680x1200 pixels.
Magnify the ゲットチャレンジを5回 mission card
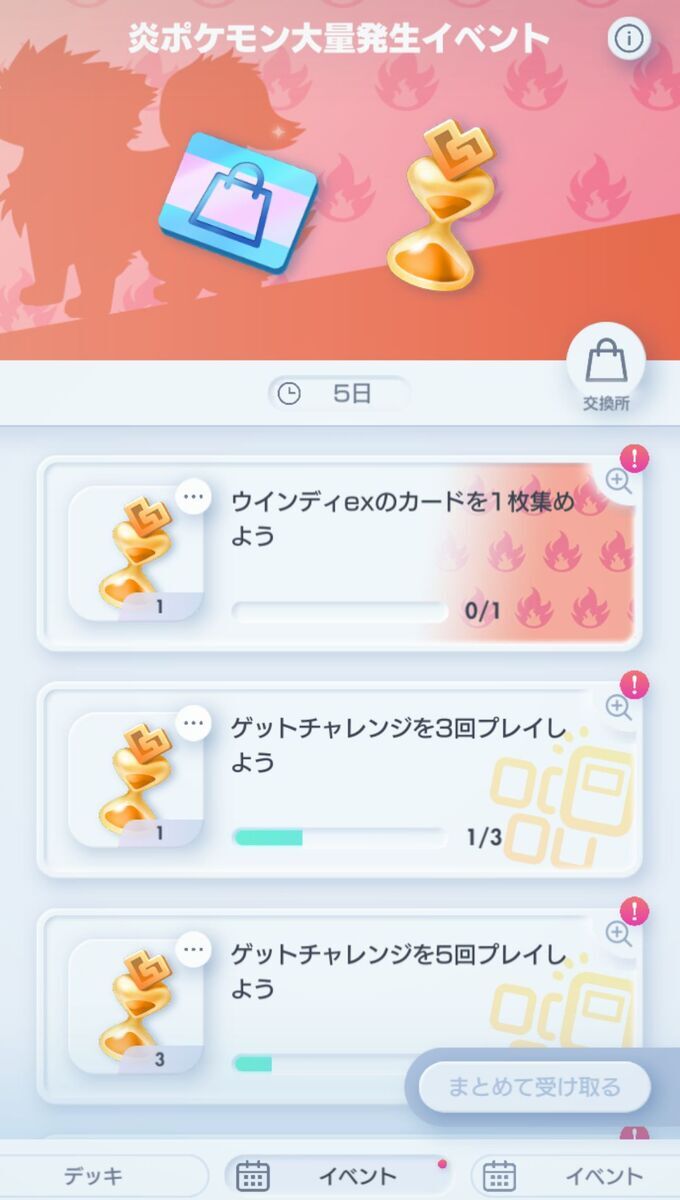(619, 933)
